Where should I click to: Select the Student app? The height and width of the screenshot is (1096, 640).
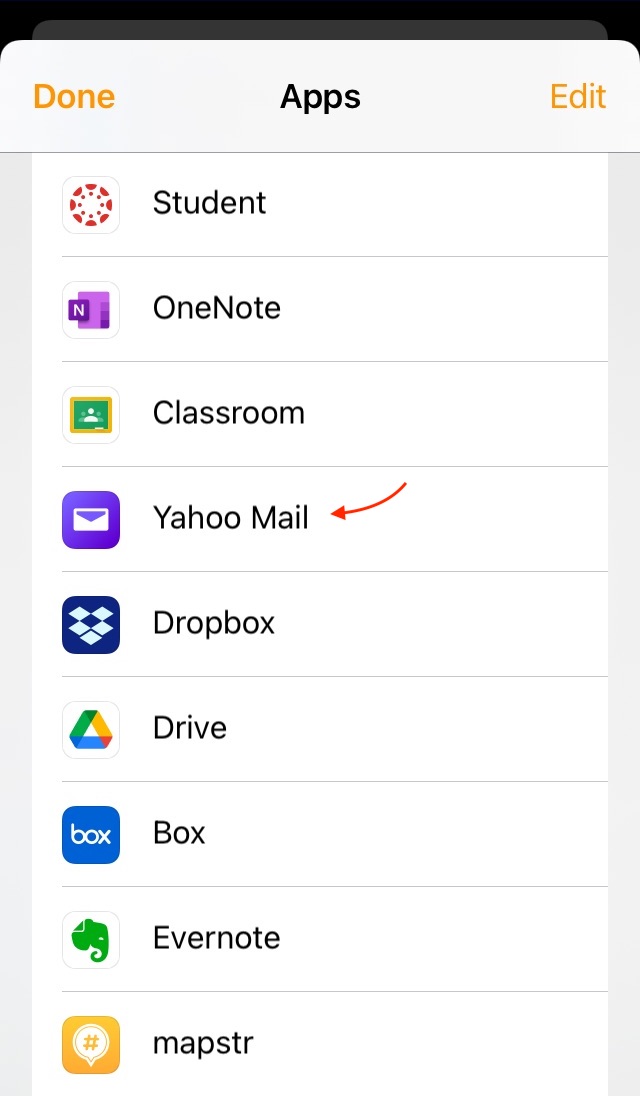click(x=209, y=203)
